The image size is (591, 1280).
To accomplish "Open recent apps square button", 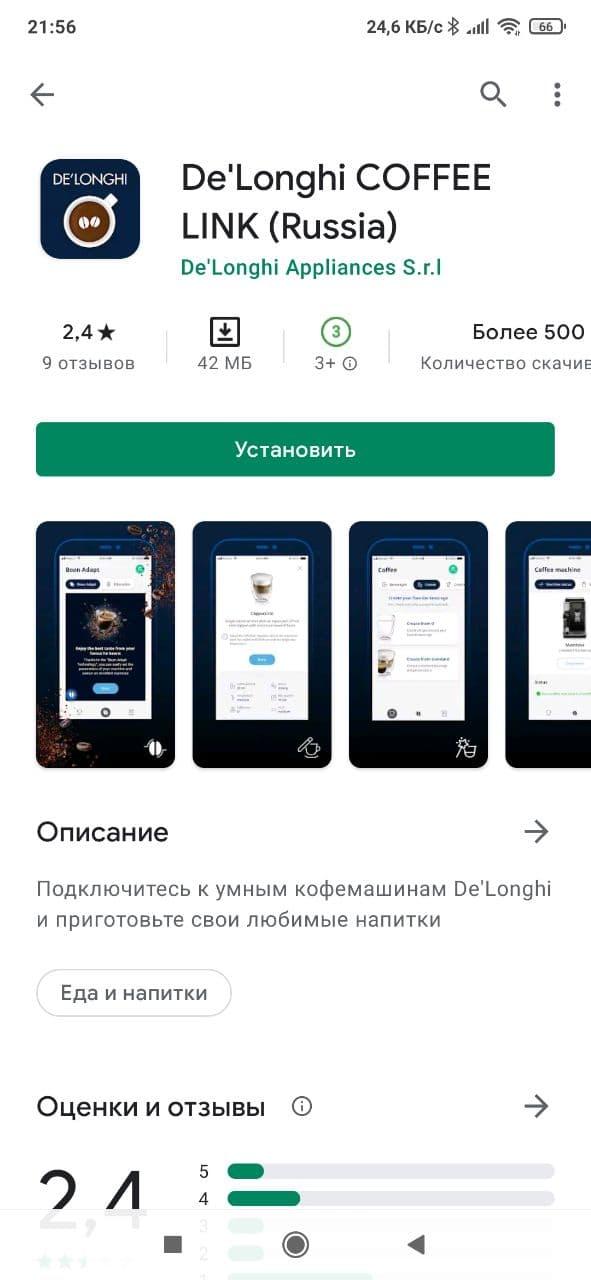I will [x=173, y=1244].
